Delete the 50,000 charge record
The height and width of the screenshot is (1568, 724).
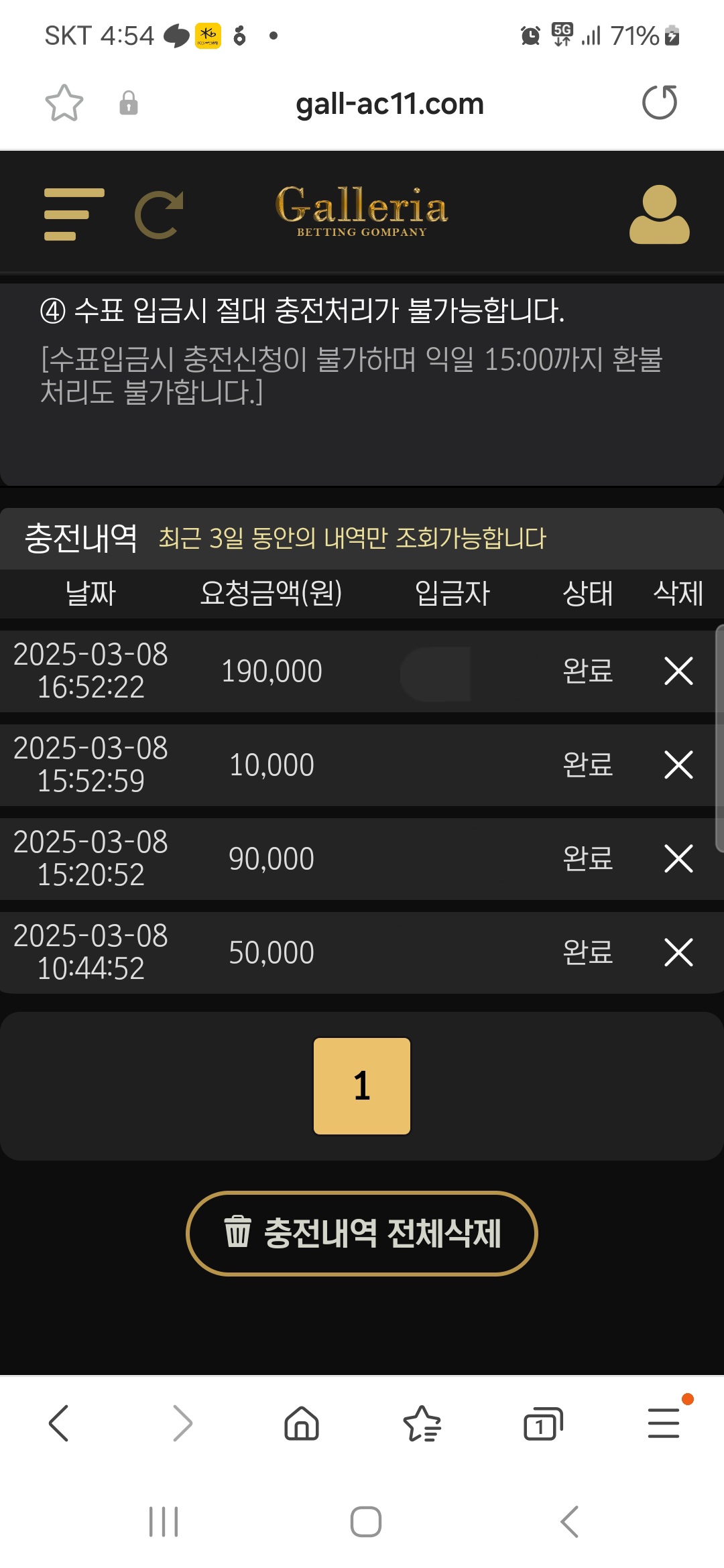(678, 952)
